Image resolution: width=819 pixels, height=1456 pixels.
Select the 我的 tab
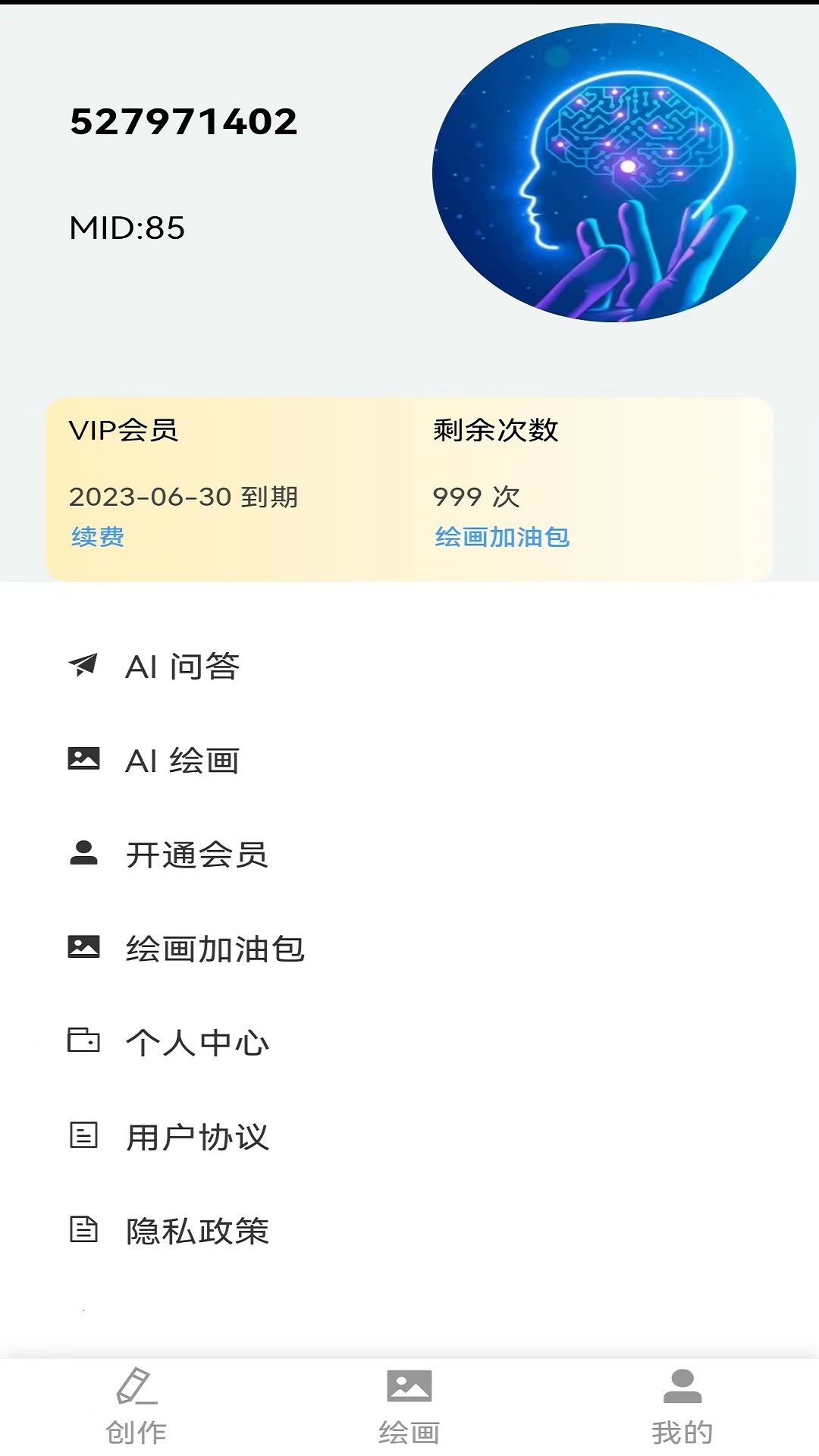pyautogui.click(x=682, y=1407)
